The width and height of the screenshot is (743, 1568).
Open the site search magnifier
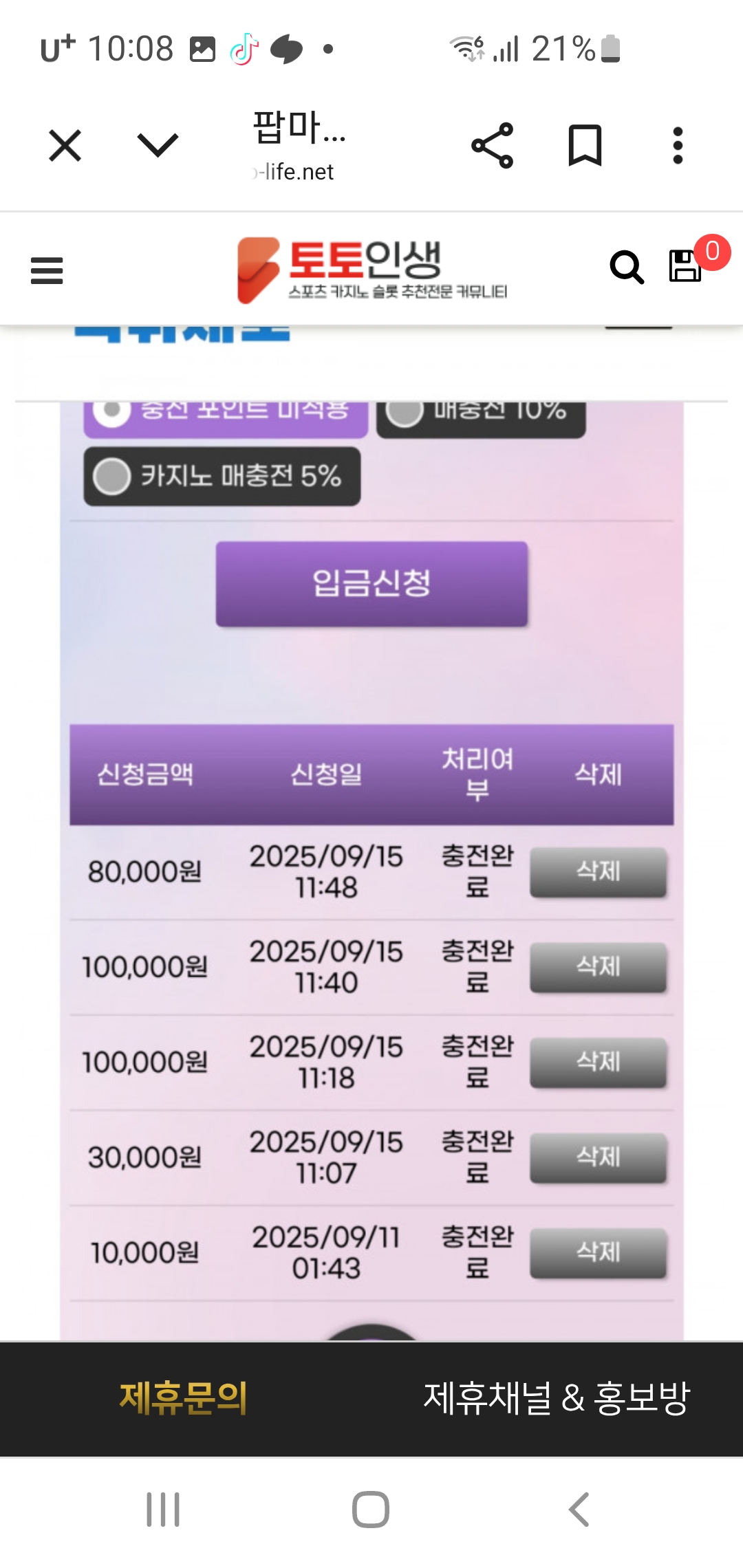[x=627, y=267]
